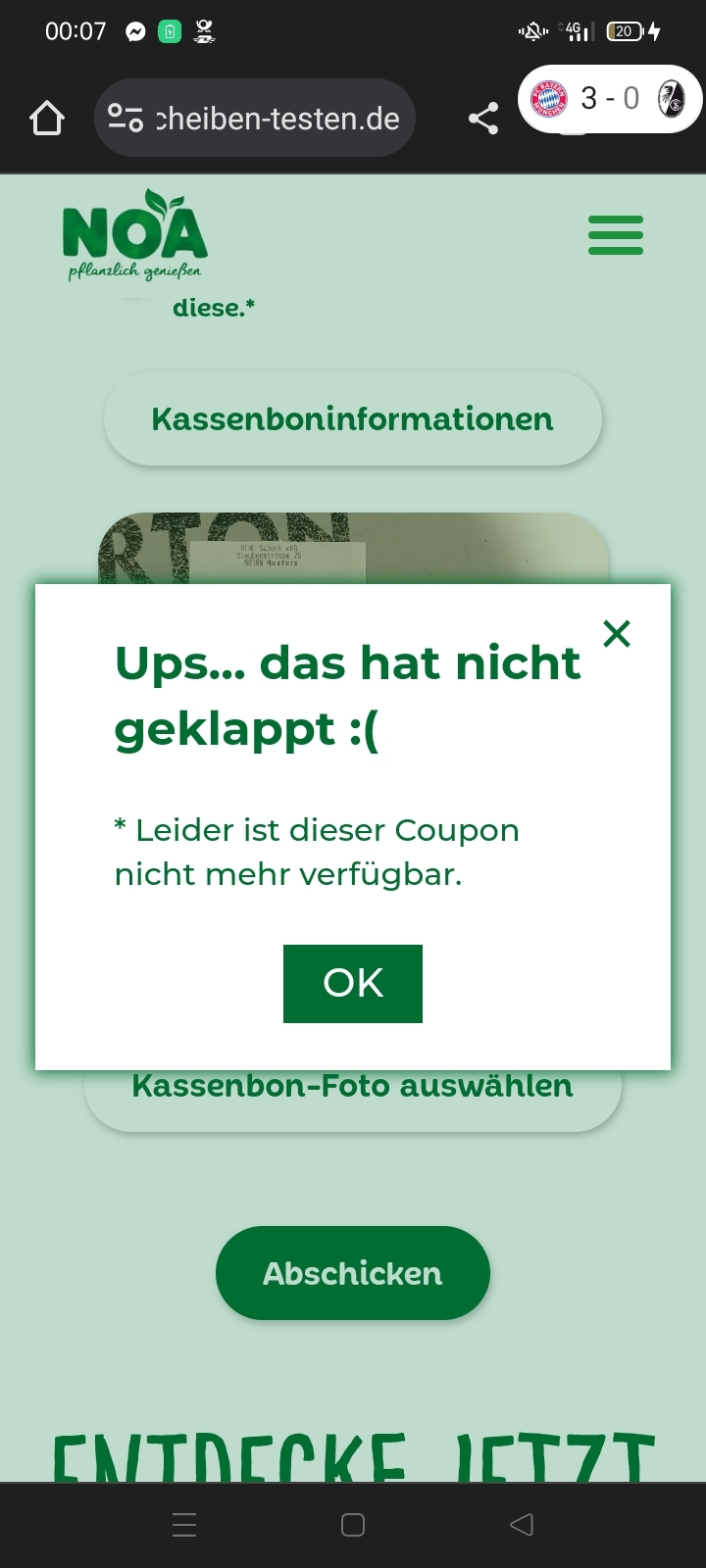706x1568 pixels.
Task: Tap the address bar showing scheiben-testen.de
Action: 255,119
